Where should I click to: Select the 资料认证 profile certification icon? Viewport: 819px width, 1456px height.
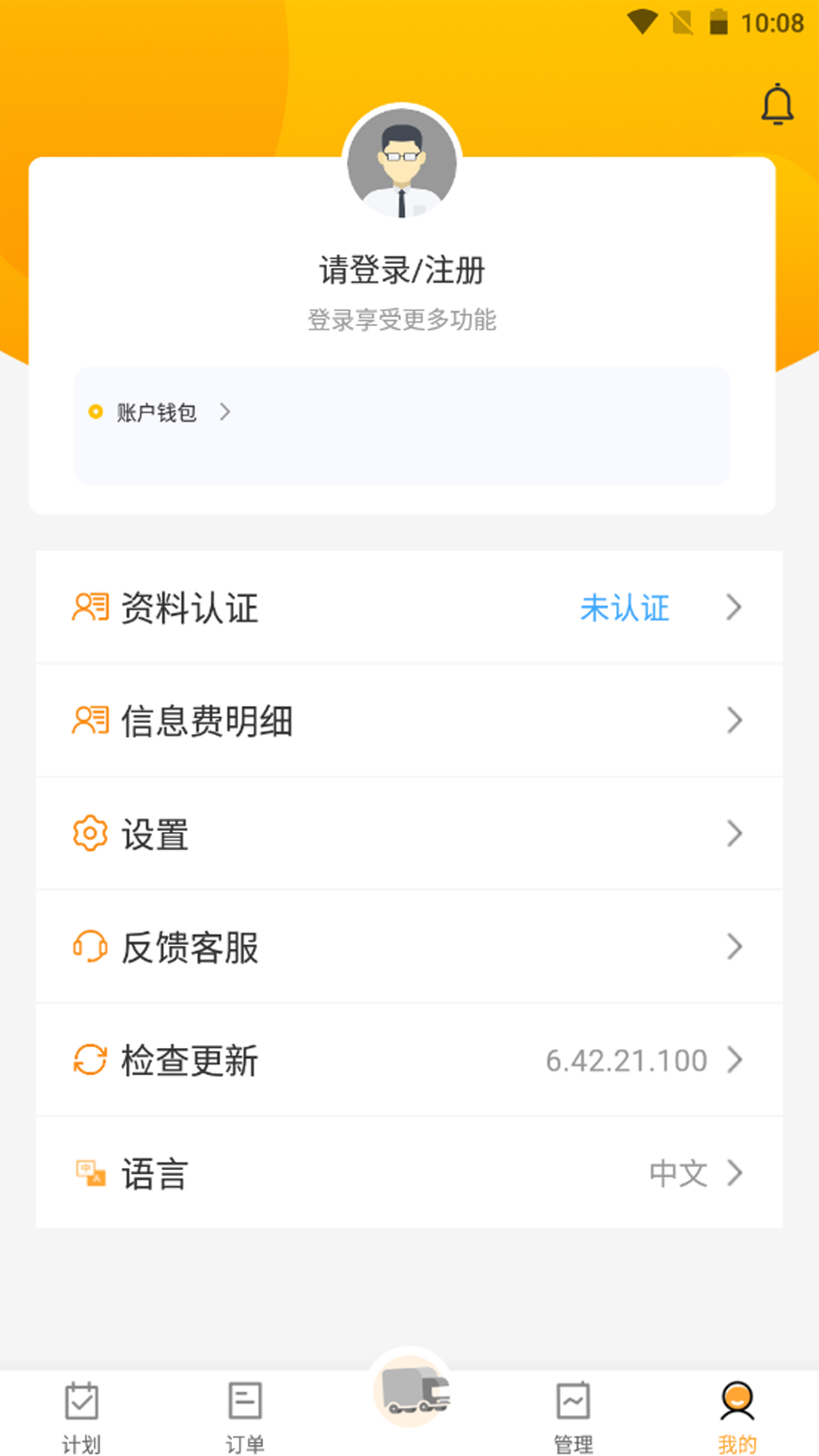(x=89, y=607)
